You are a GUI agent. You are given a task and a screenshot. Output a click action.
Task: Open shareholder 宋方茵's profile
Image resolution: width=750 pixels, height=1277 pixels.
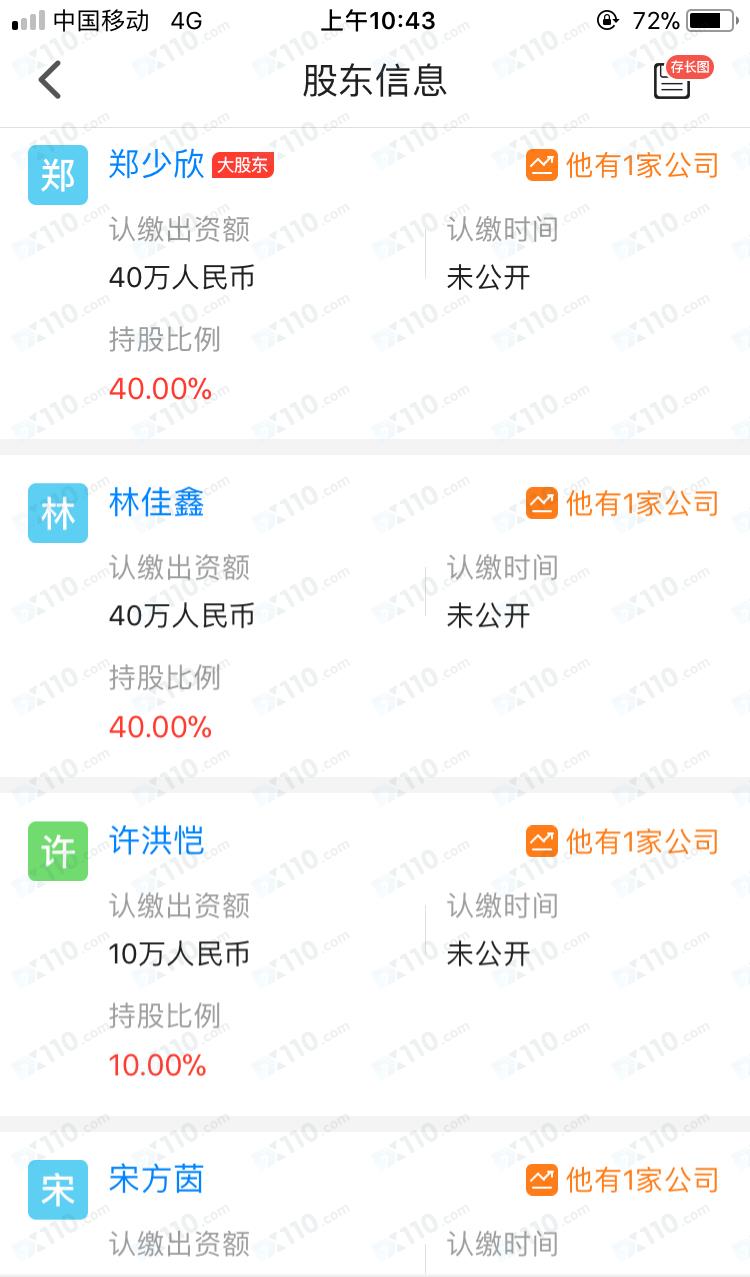pyautogui.click(x=156, y=1179)
